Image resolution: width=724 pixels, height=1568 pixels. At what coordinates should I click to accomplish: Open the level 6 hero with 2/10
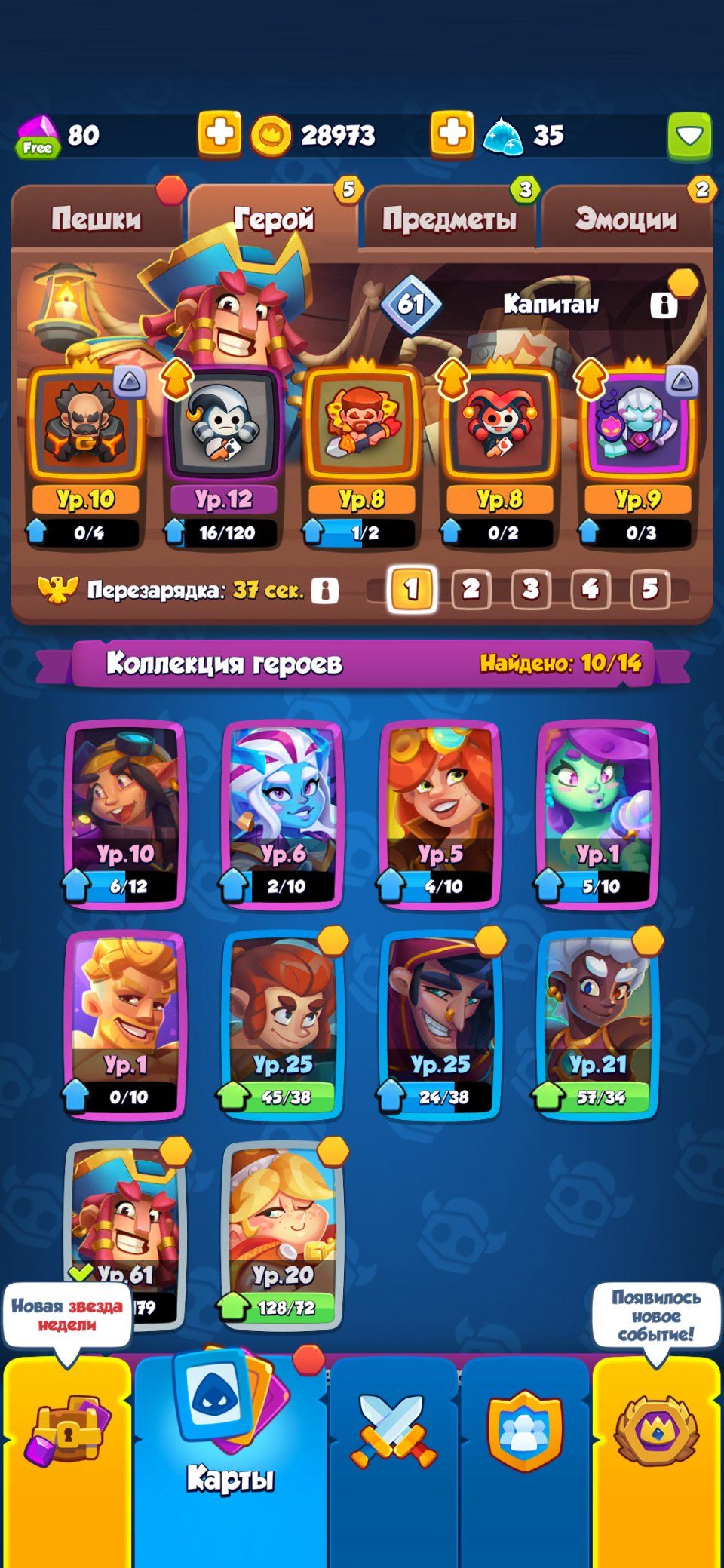(283, 815)
